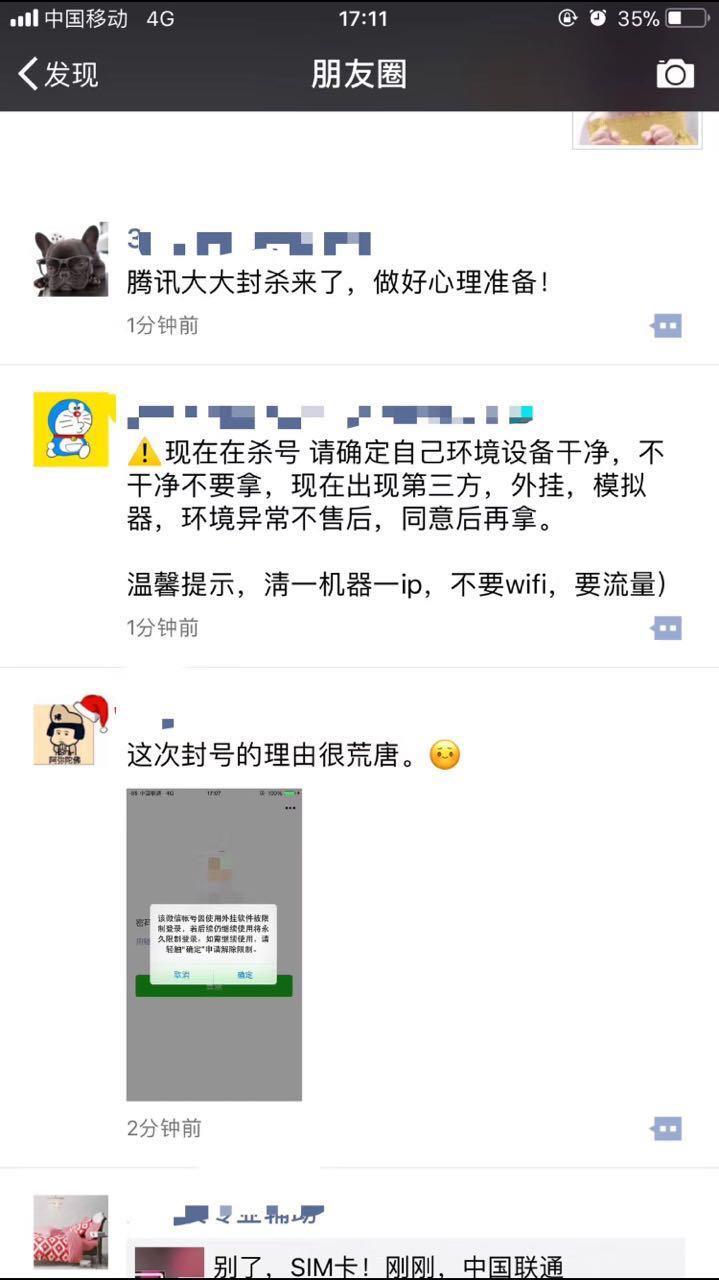719x1280 pixels.
Task: Open the screenshot image in 封号 post
Action: coord(214,944)
